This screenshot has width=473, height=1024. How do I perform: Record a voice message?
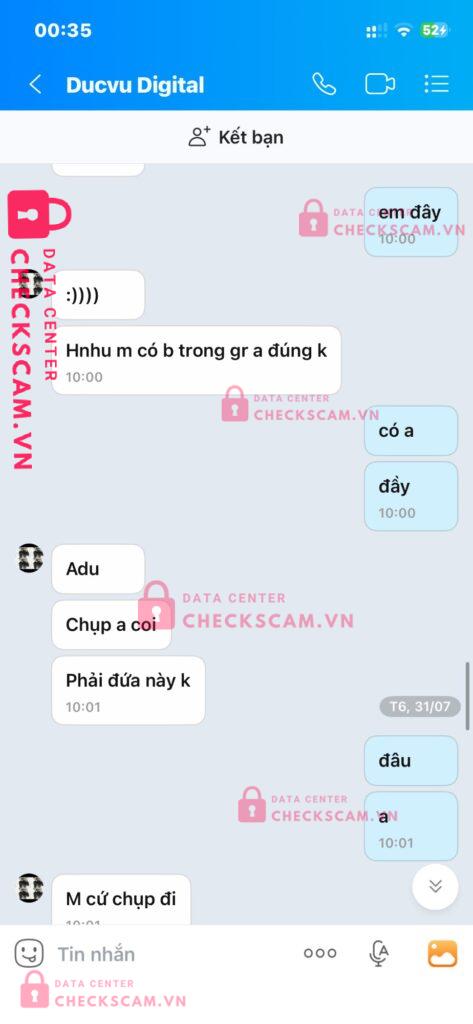[x=379, y=953]
